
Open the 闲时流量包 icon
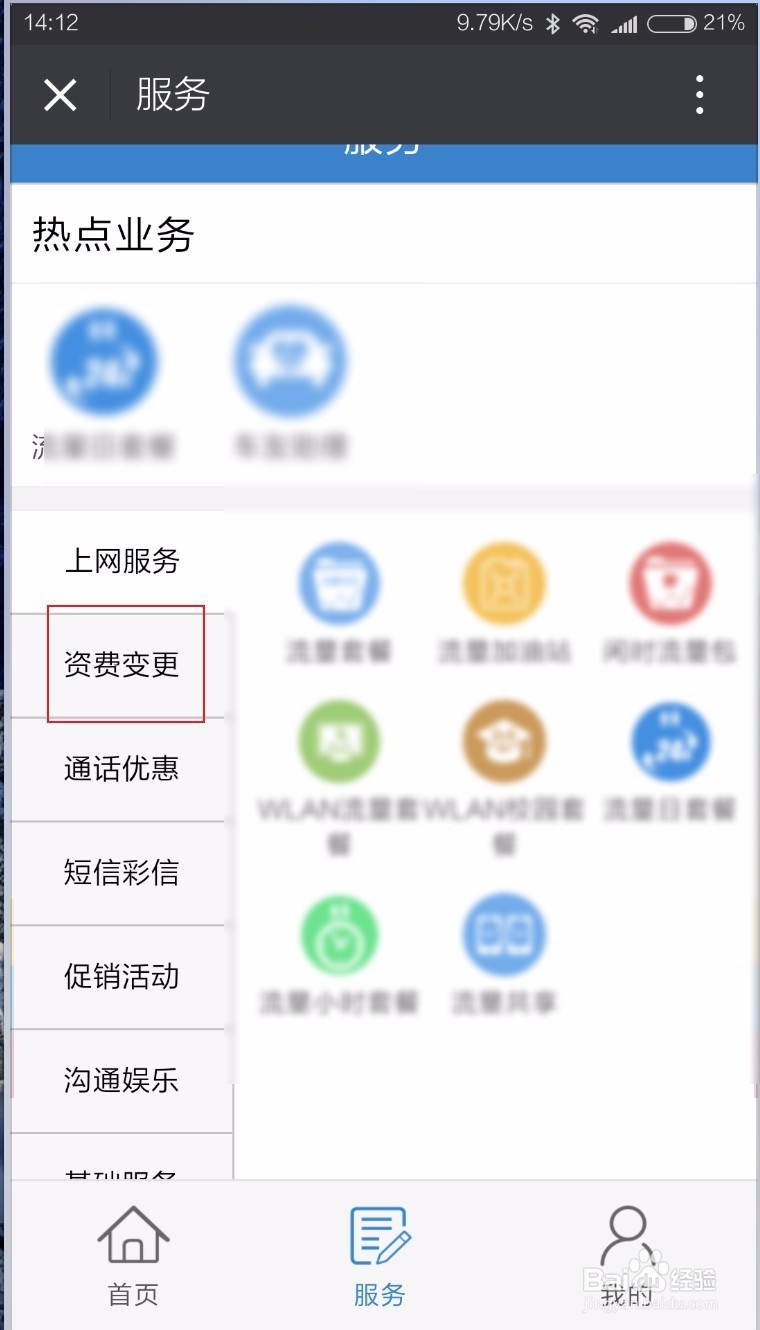click(671, 582)
